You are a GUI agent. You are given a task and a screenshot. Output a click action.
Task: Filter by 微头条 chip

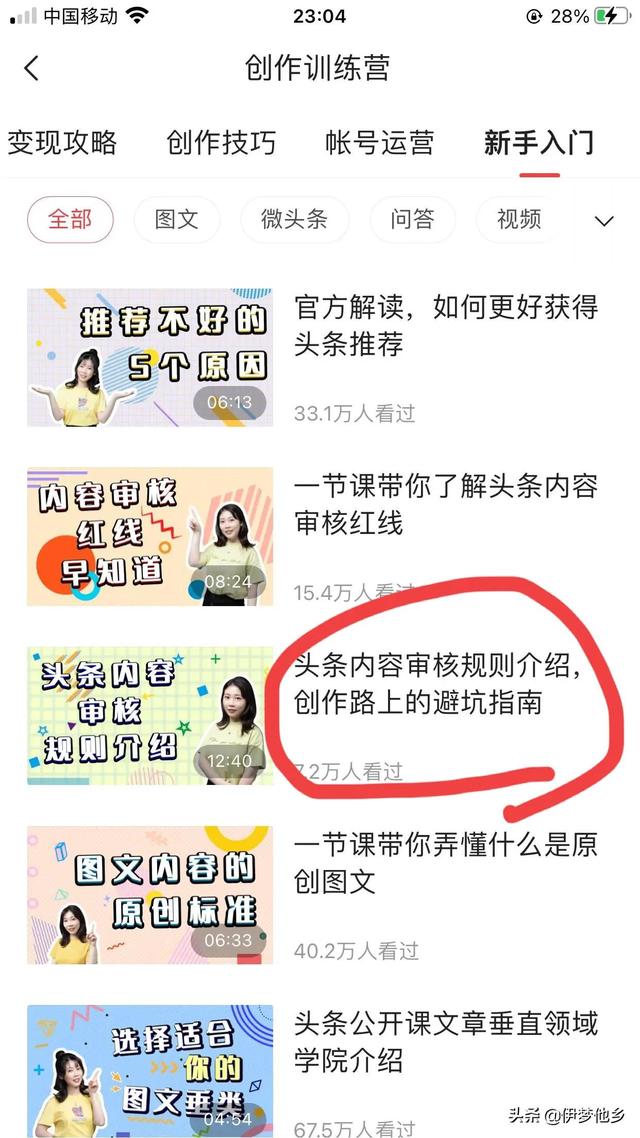point(295,220)
